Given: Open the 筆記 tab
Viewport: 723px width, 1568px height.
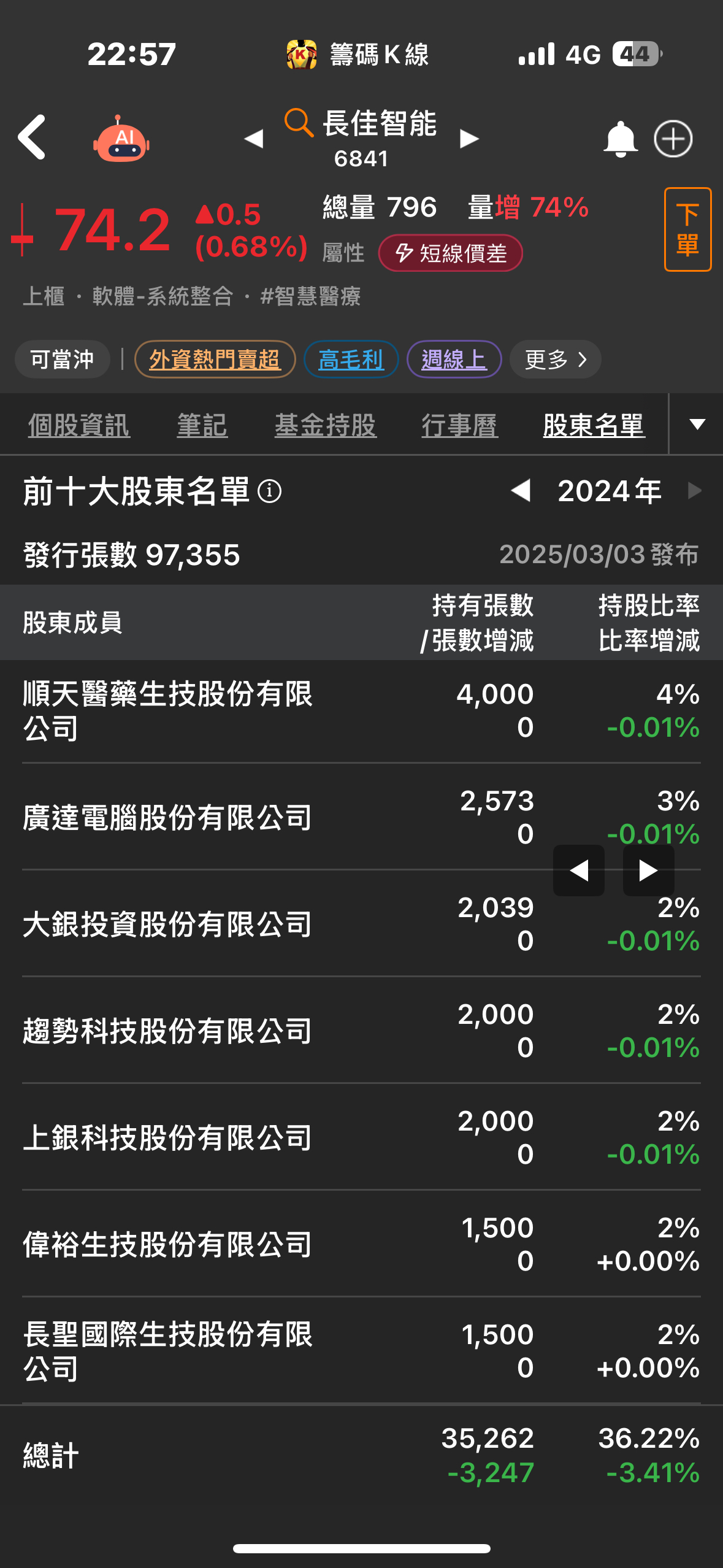Looking at the screenshot, I should tap(202, 425).
